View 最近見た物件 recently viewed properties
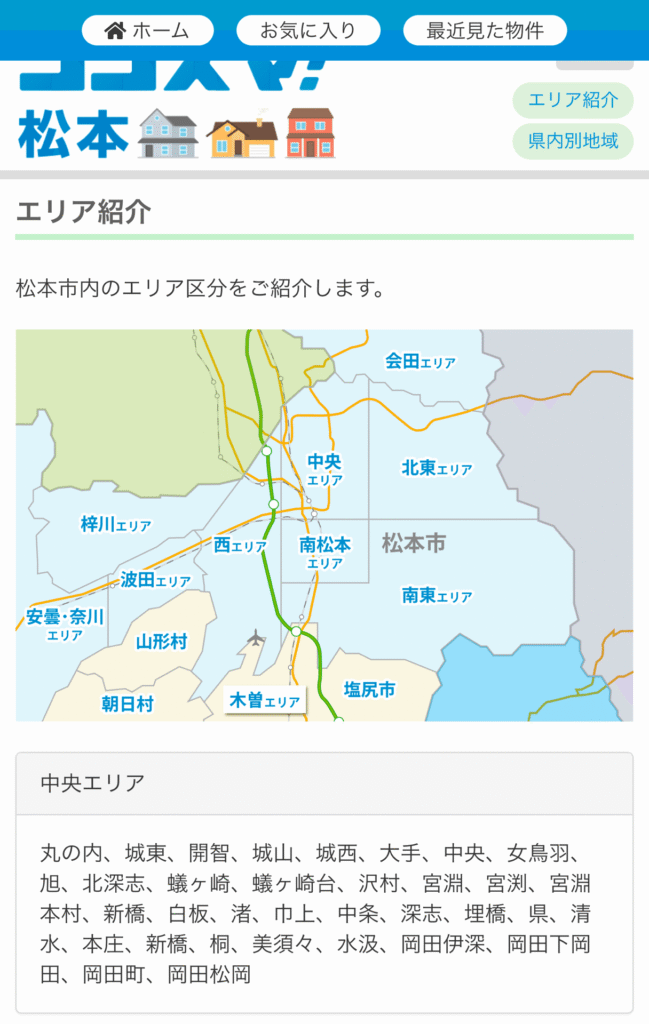The image size is (649, 1024). (485, 31)
